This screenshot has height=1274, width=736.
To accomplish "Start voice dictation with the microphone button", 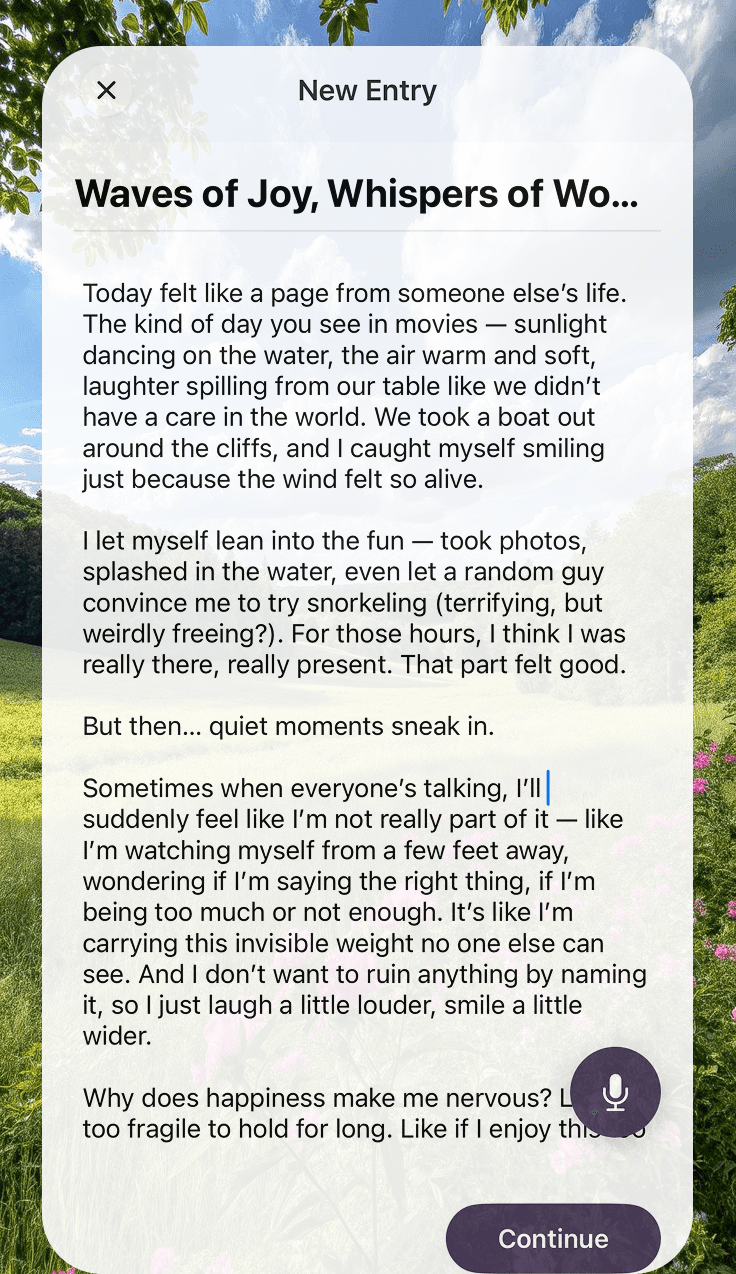I will 616,1092.
